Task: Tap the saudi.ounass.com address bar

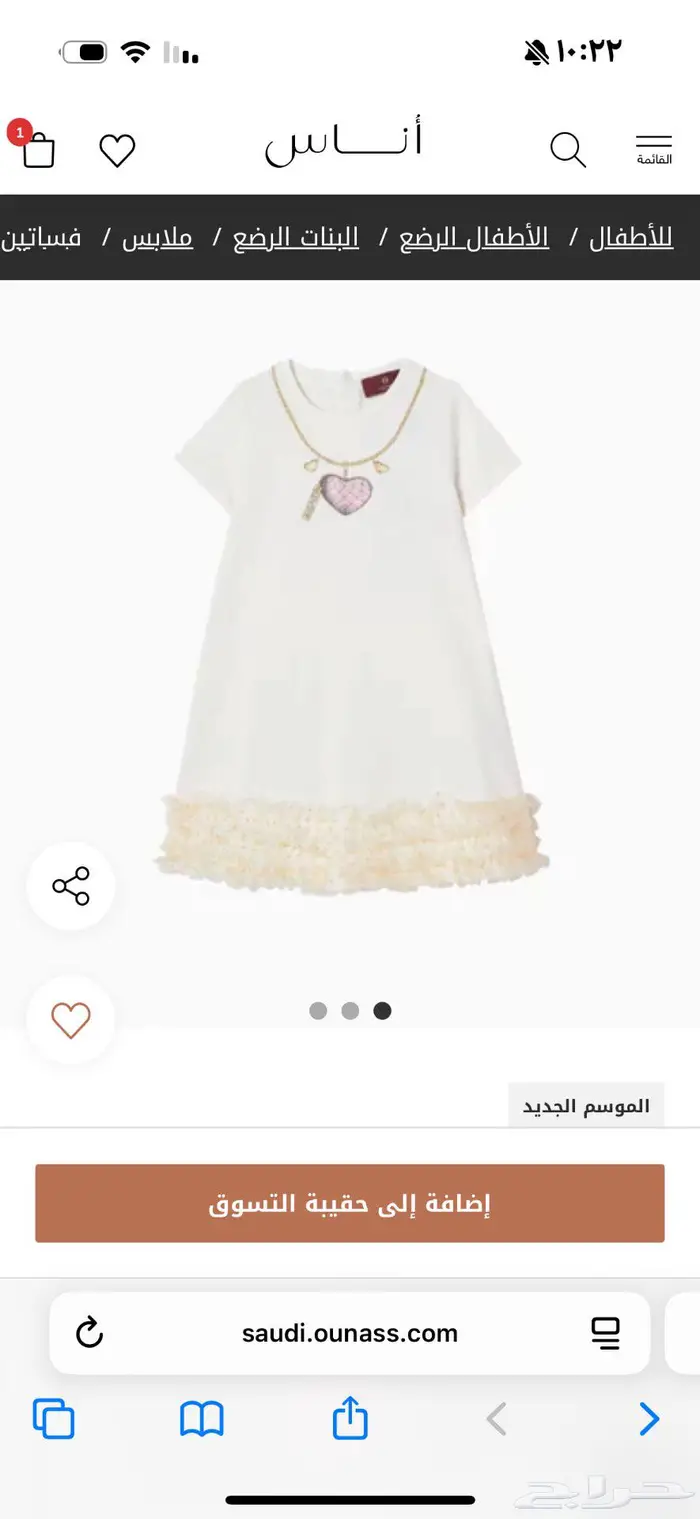Action: click(350, 1333)
